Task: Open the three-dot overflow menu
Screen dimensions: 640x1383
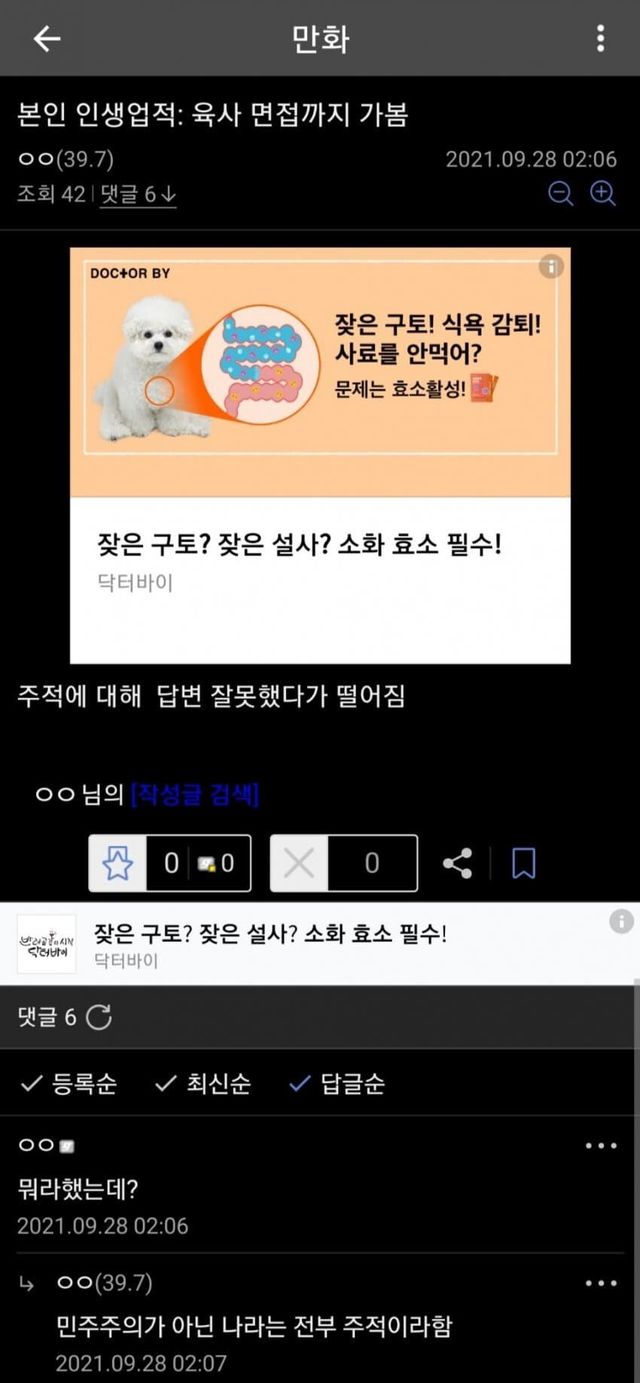Action: click(600, 38)
